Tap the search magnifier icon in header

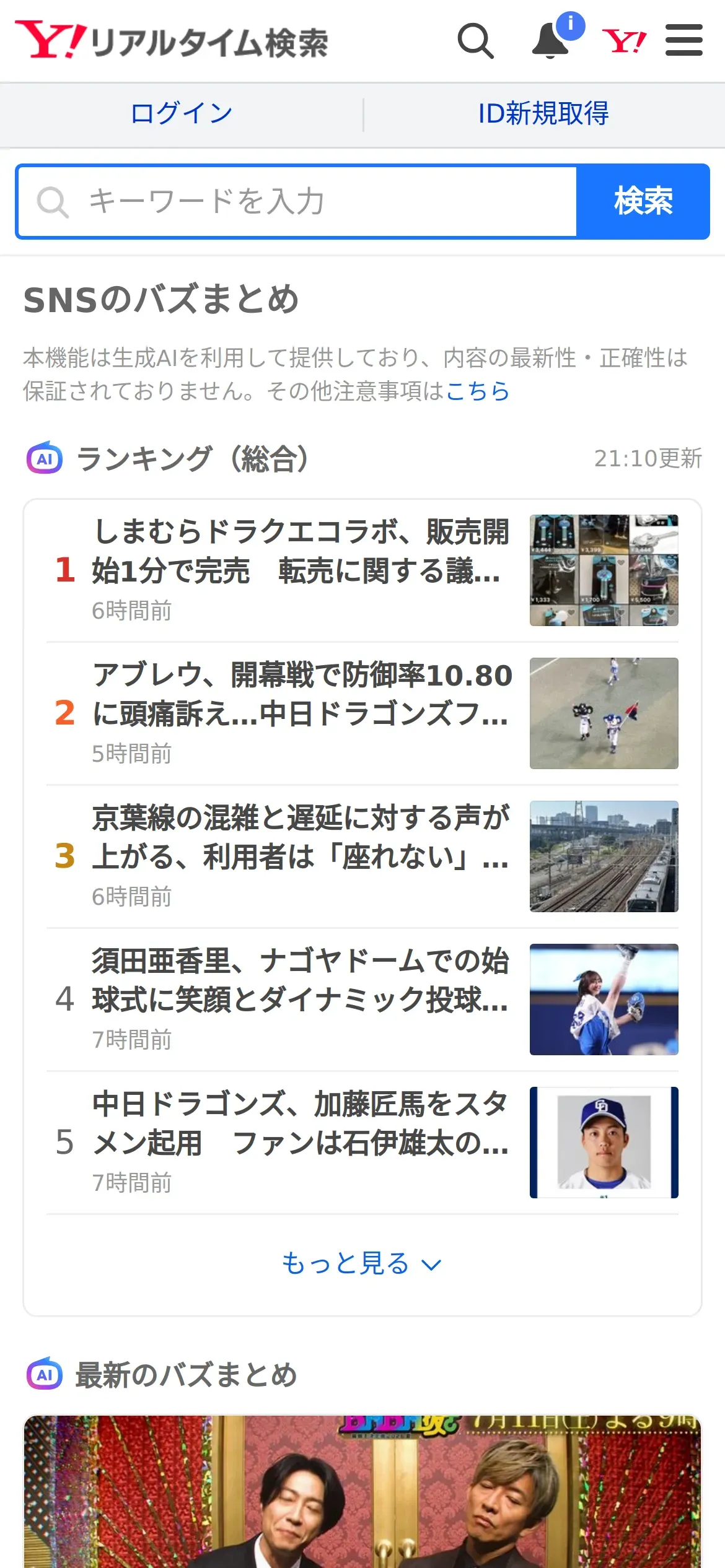[x=475, y=41]
